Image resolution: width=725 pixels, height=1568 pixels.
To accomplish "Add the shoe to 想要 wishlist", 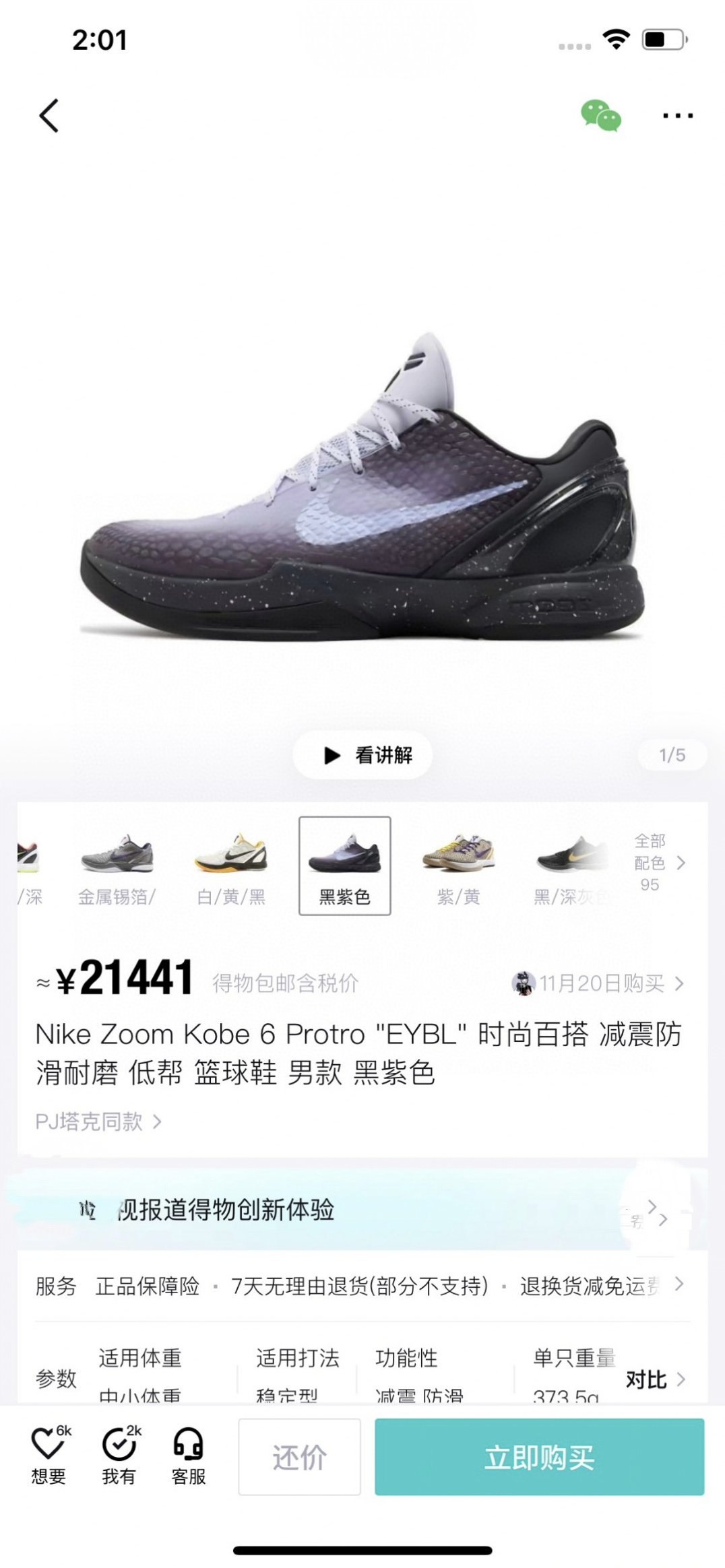I will [49, 1457].
